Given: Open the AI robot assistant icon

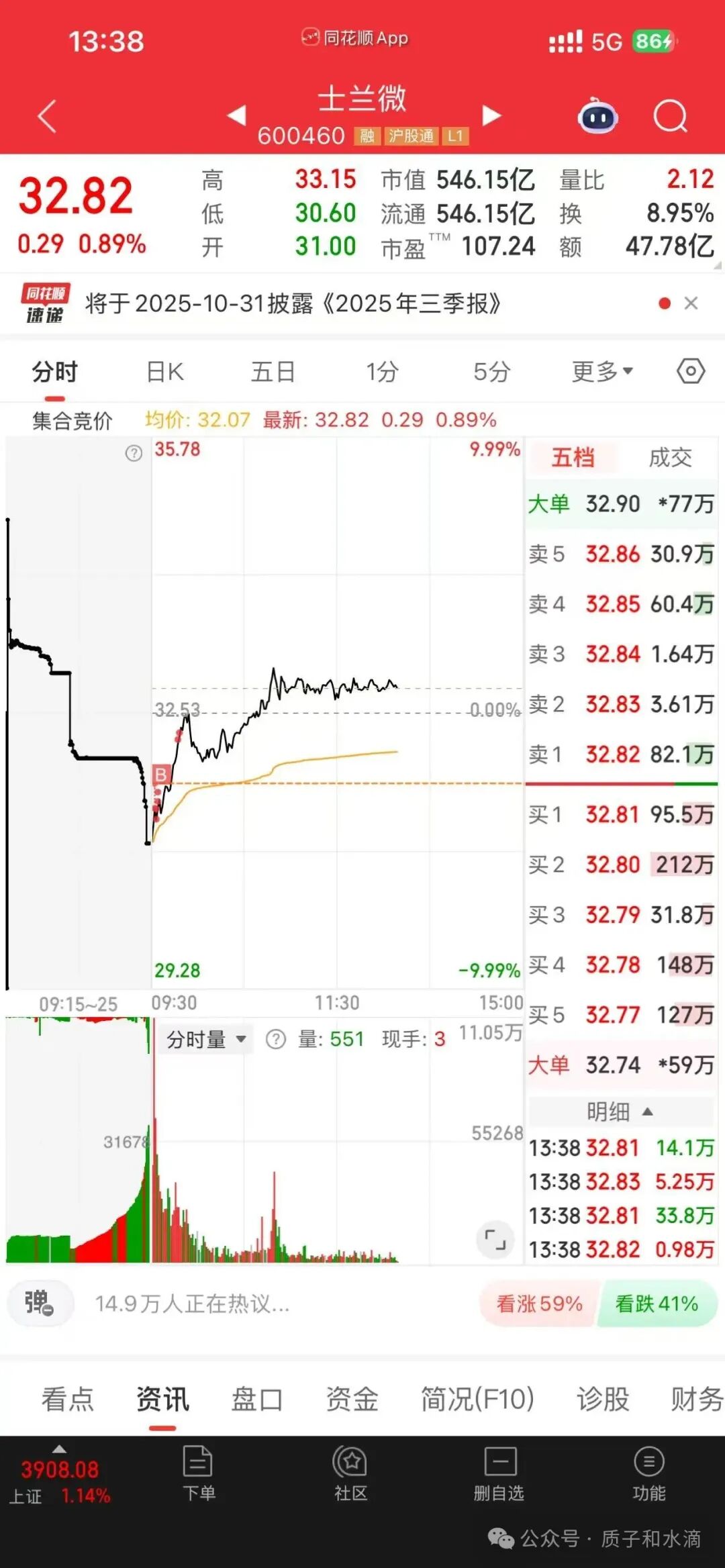Looking at the screenshot, I should (598, 116).
